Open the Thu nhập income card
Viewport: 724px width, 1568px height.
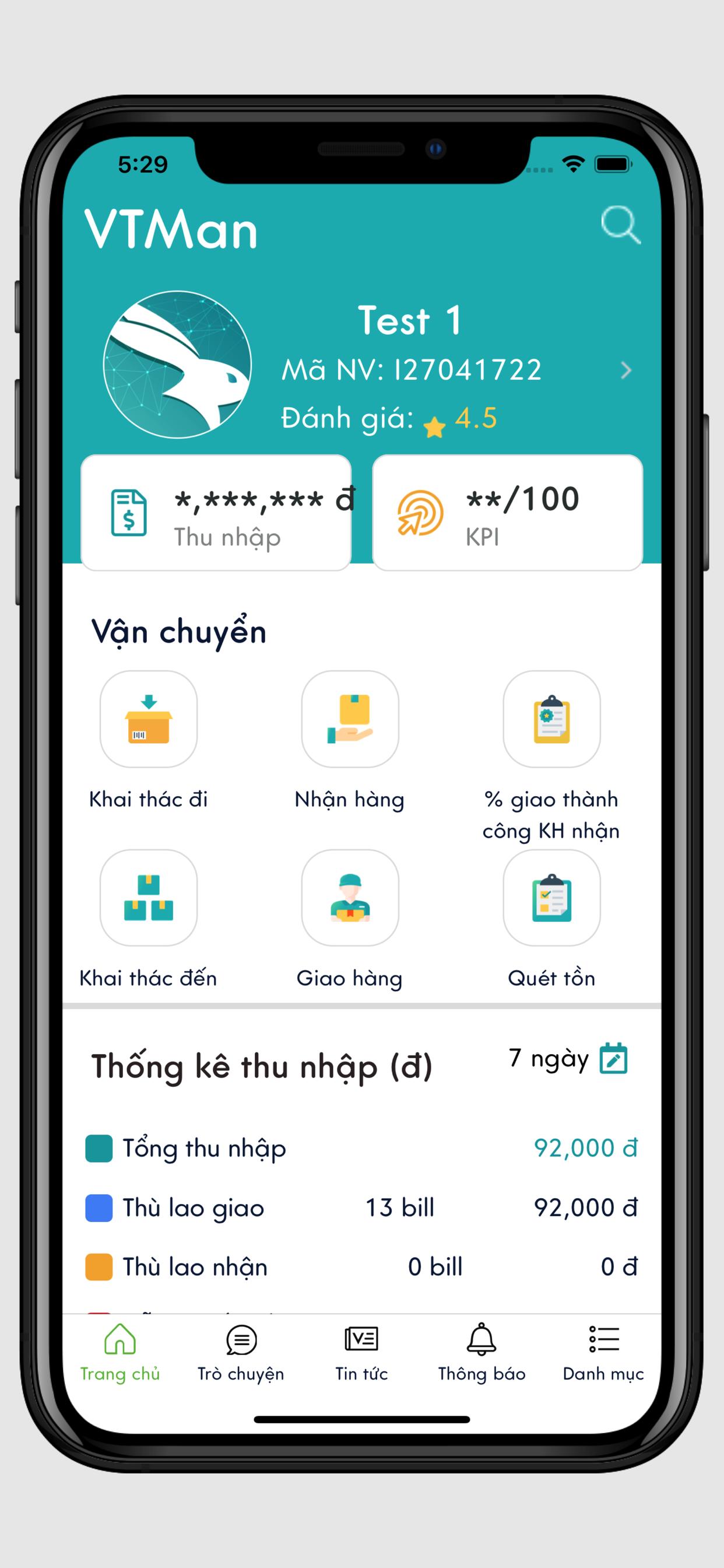click(216, 513)
